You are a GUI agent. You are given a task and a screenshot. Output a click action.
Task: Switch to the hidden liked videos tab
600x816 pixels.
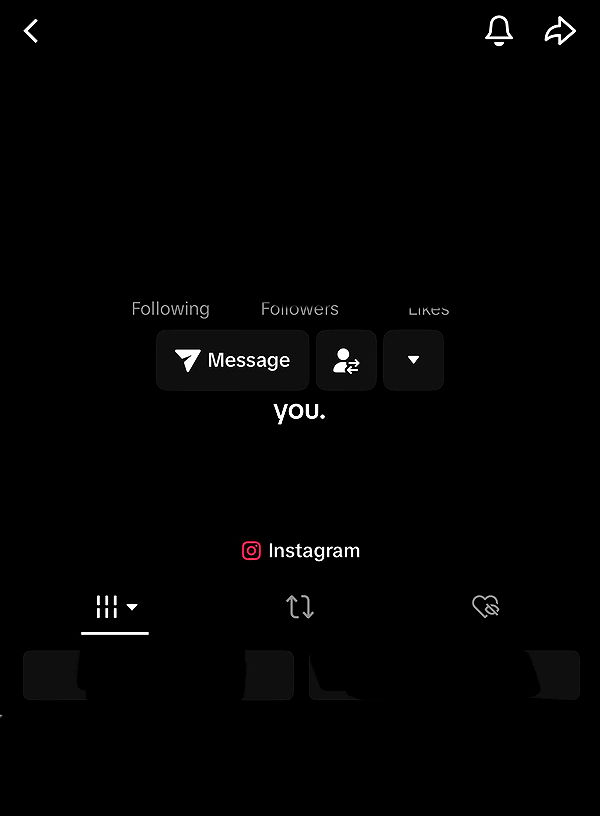pos(485,607)
